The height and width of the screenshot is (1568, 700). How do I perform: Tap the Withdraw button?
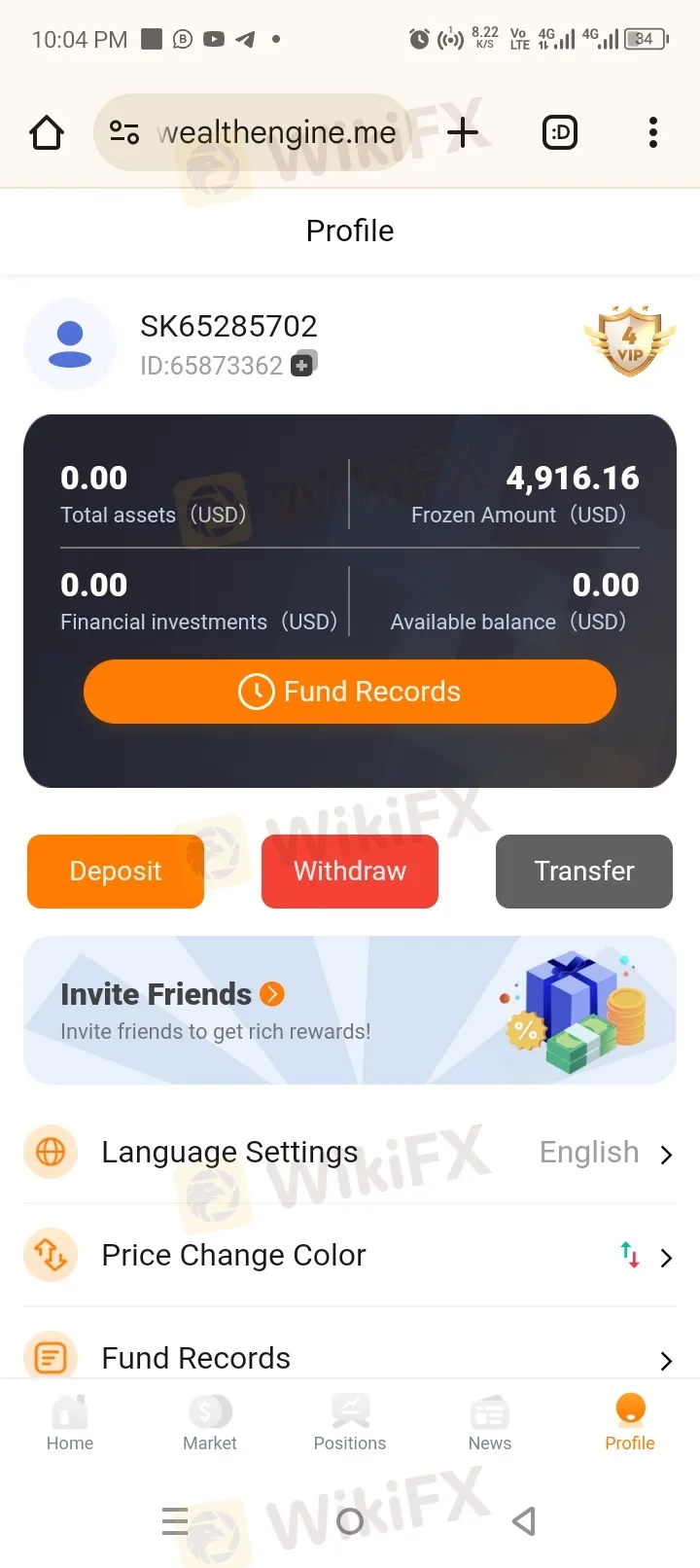coord(350,872)
